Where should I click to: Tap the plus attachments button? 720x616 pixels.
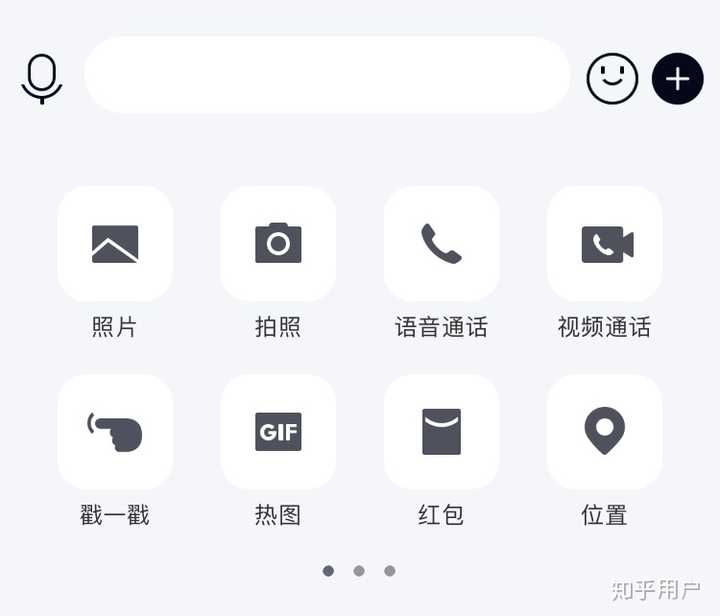(678, 78)
